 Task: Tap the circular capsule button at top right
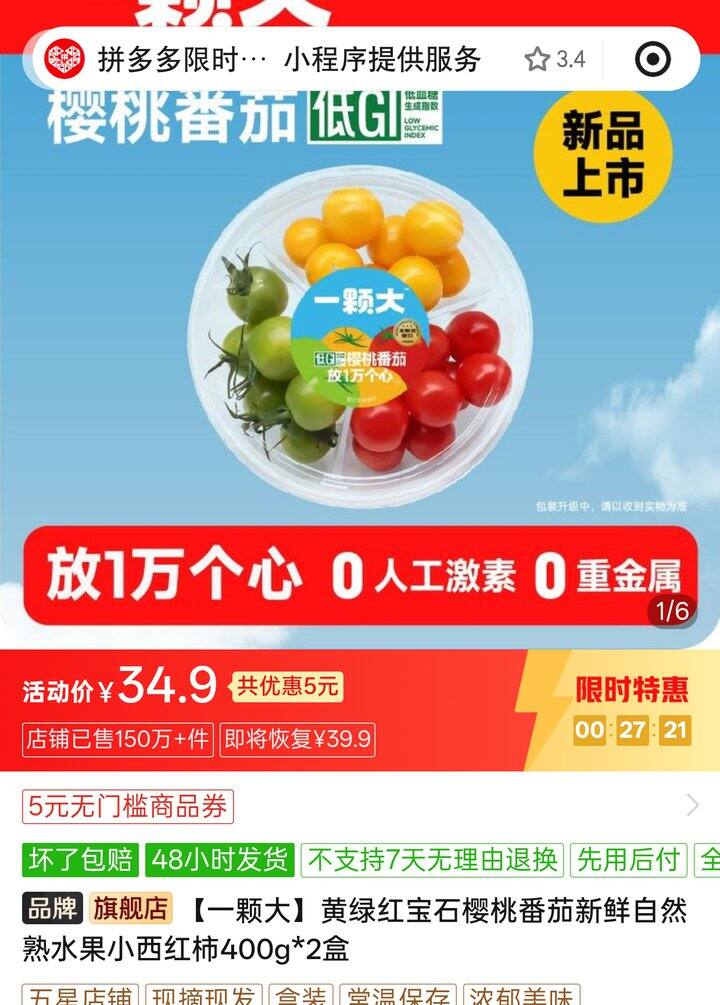pos(649,57)
